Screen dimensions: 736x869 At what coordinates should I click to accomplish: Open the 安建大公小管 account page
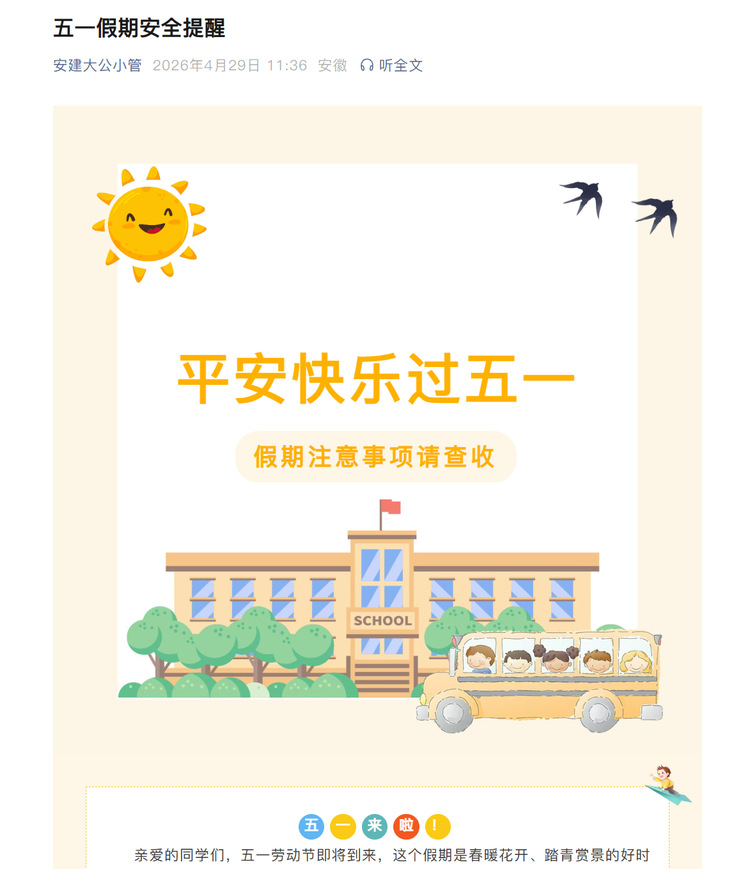pyautogui.click(x=98, y=65)
